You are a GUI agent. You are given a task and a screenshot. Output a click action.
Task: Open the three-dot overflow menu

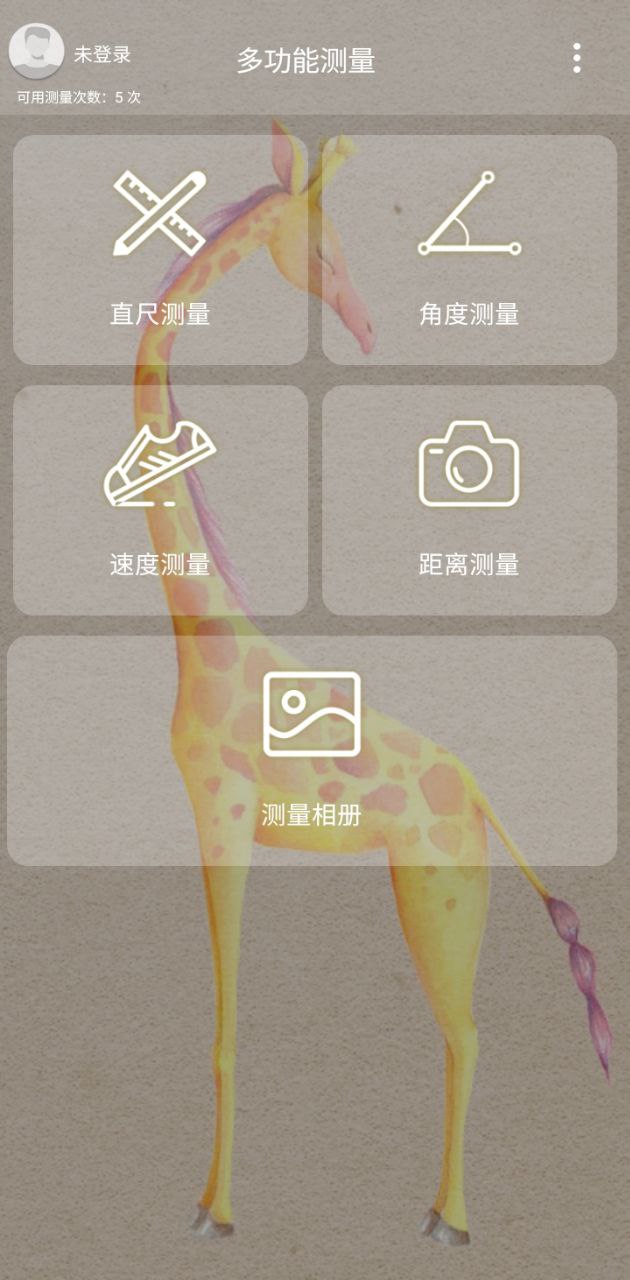(x=576, y=59)
